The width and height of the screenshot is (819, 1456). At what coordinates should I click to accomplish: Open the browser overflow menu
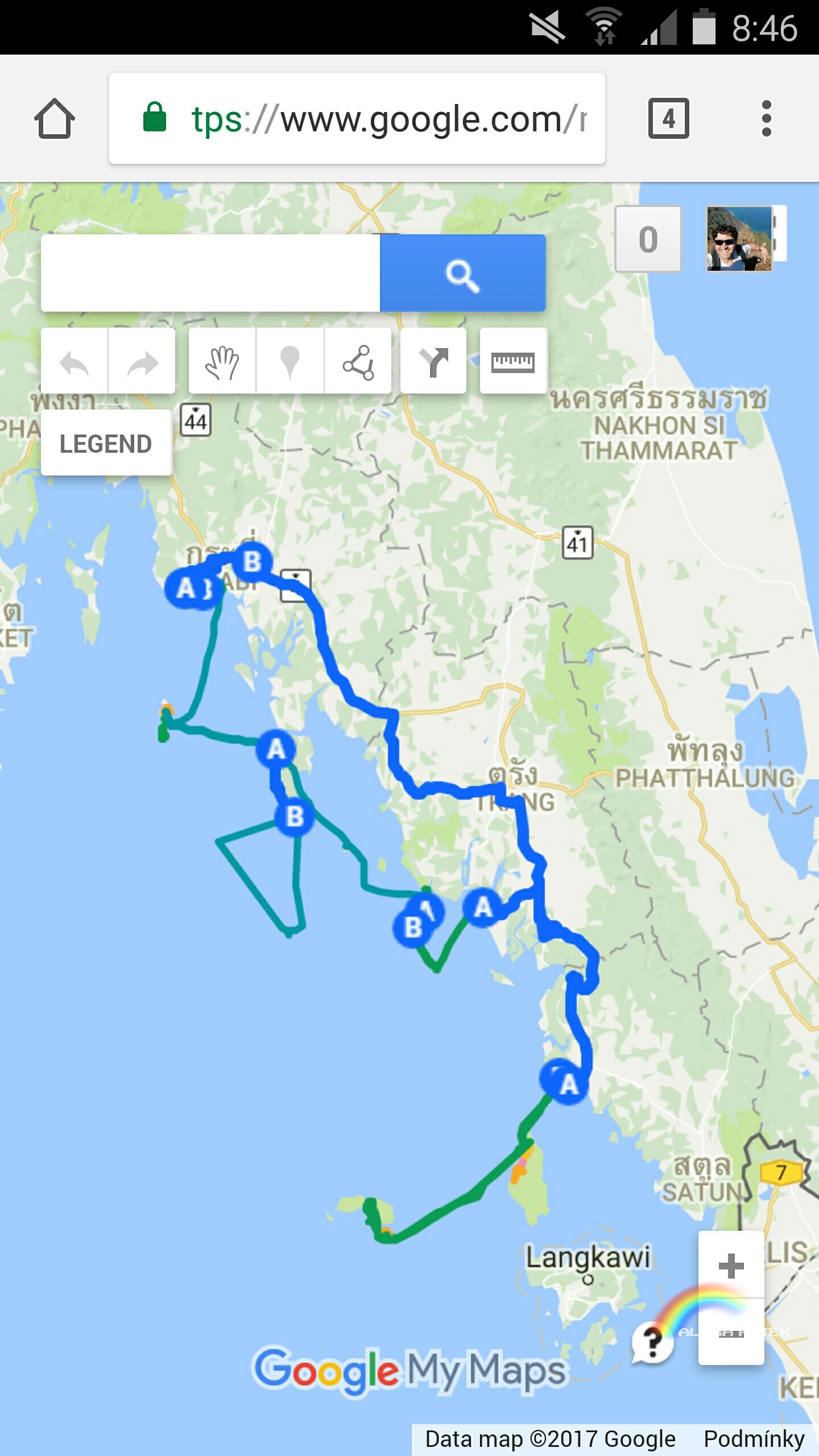click(766, 119)
